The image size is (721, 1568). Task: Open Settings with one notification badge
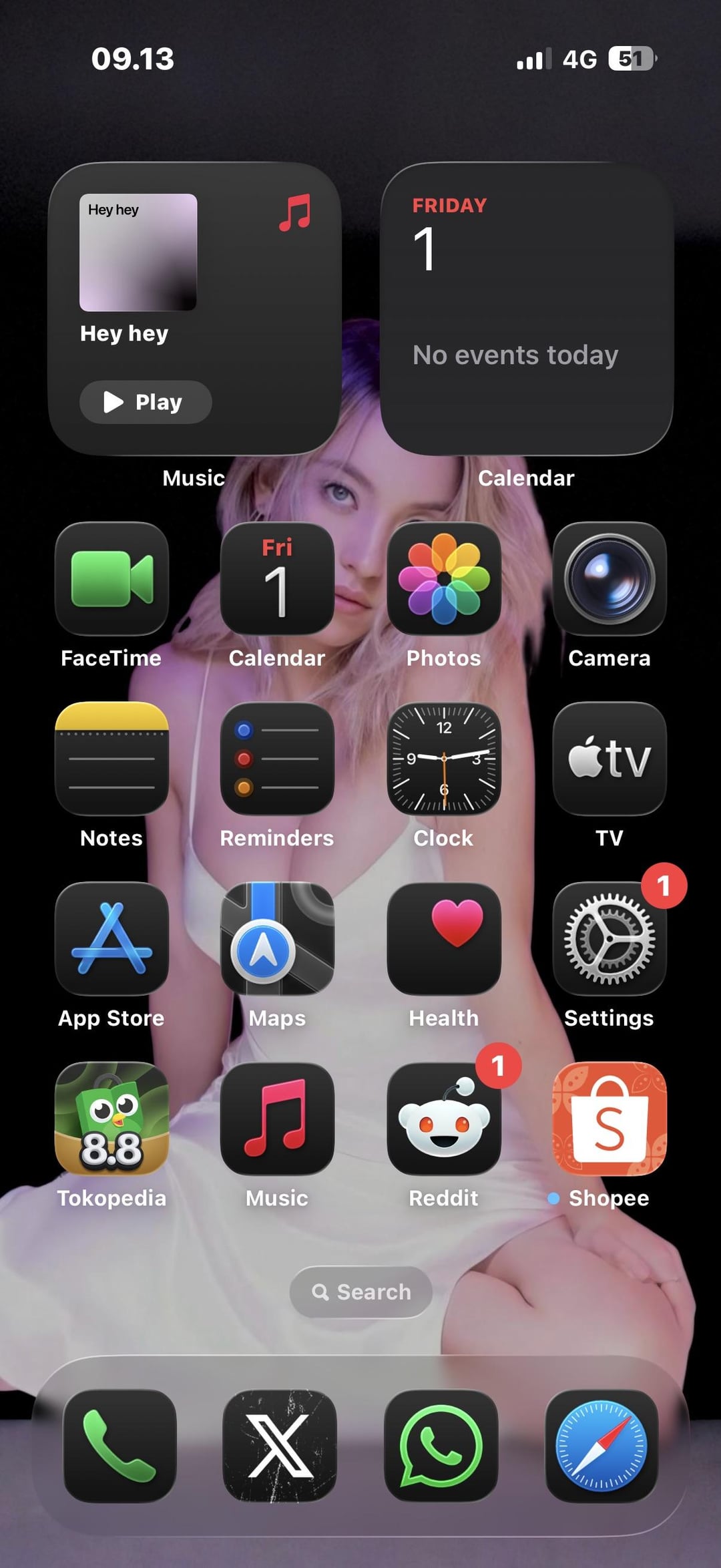[609, 939]
